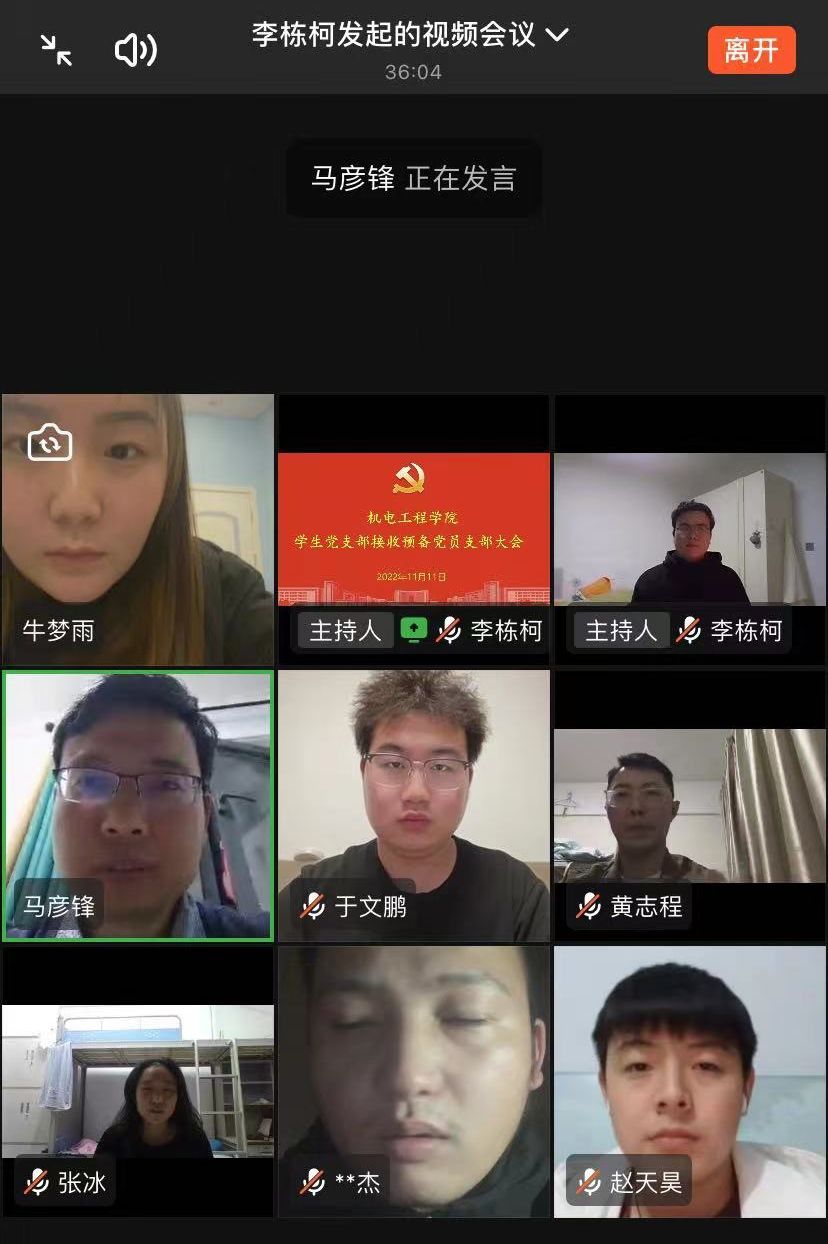
Task: Toggle the speaker audio output
Action: pos(136,50)
